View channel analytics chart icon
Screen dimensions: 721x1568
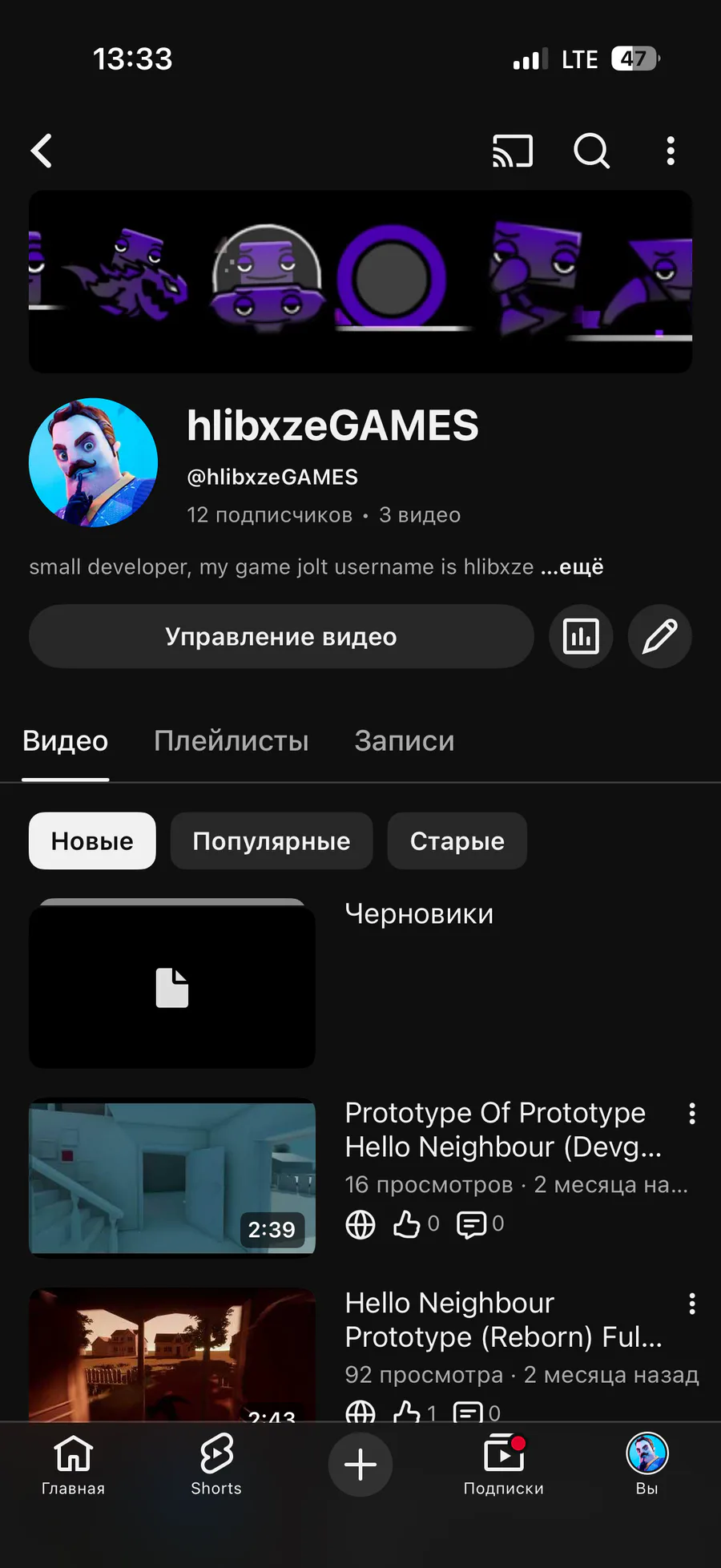coord(581,637)
